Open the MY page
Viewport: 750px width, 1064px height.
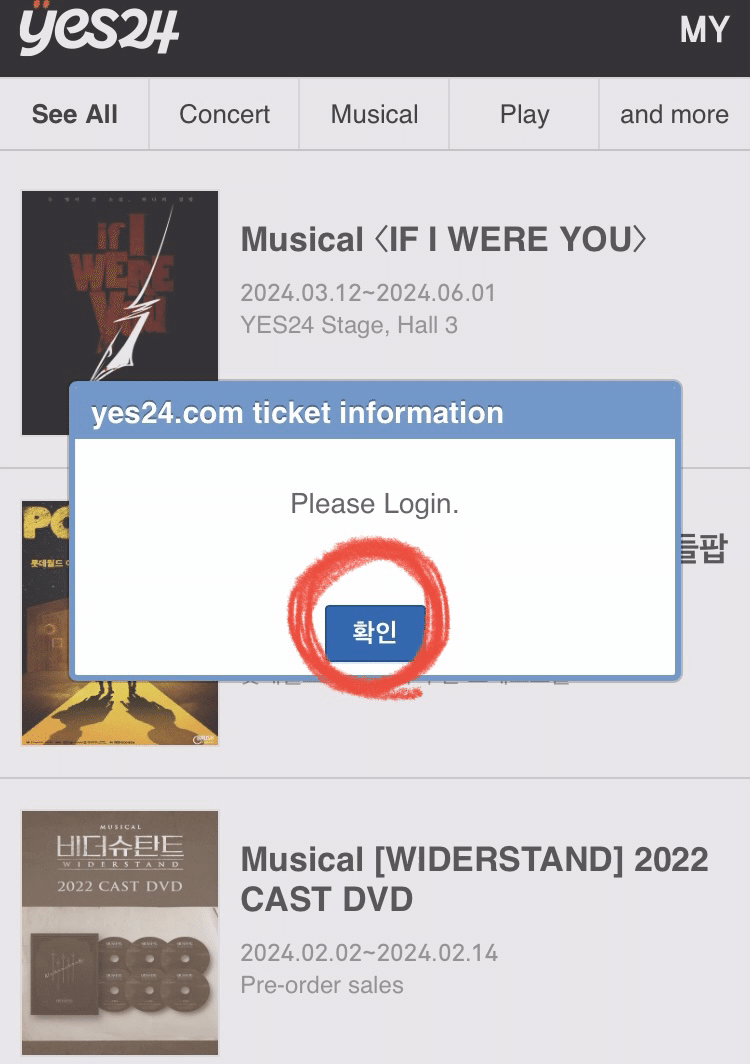(706, 31)
